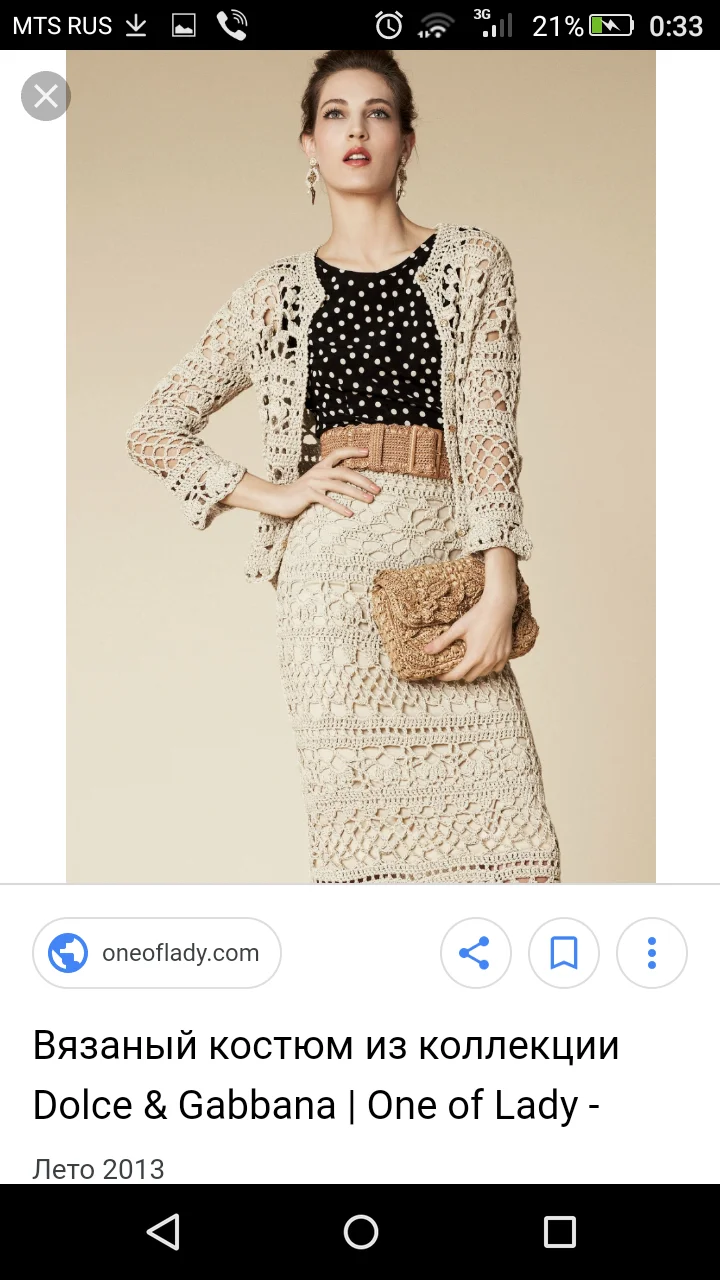Tap the Share icon below the image
Image resolution: width=720 pixels, height=1280 pixels.
click(x=475, y=953)
